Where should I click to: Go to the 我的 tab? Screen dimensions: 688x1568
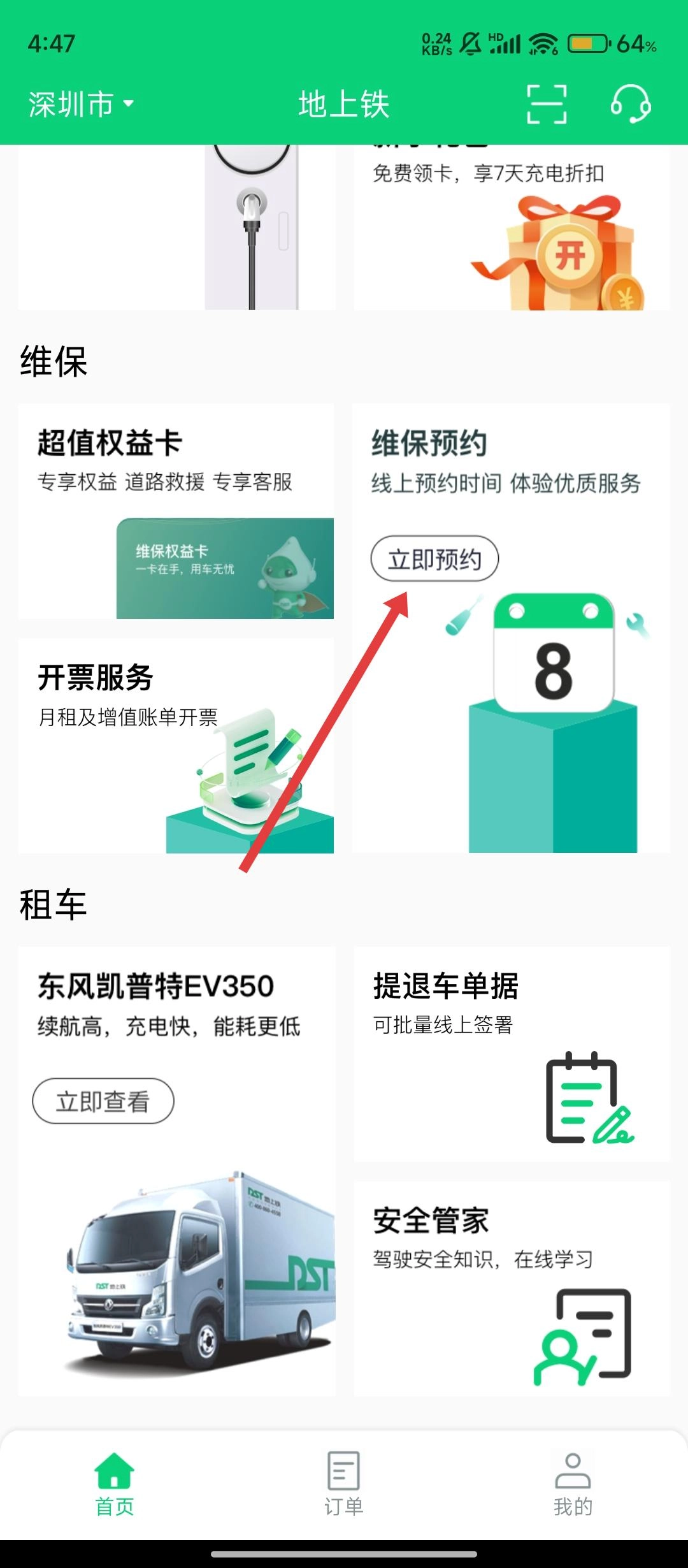573,1483
